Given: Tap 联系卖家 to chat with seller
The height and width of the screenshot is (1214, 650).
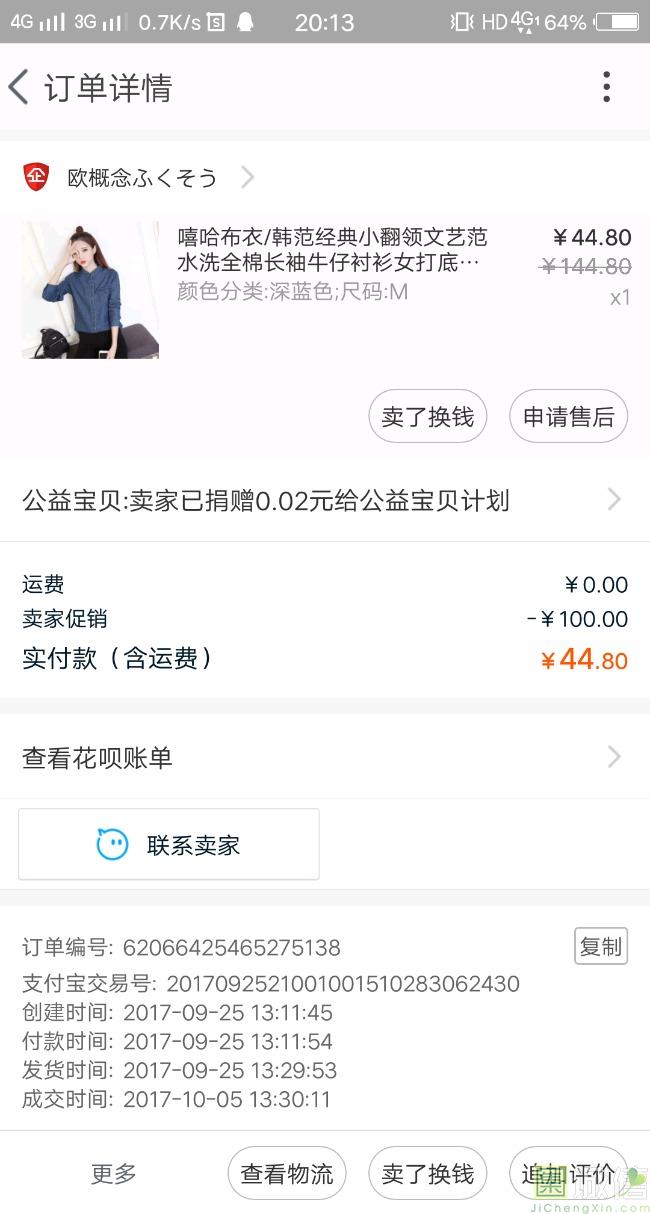Looking at the screenshot, I should 169,845.
